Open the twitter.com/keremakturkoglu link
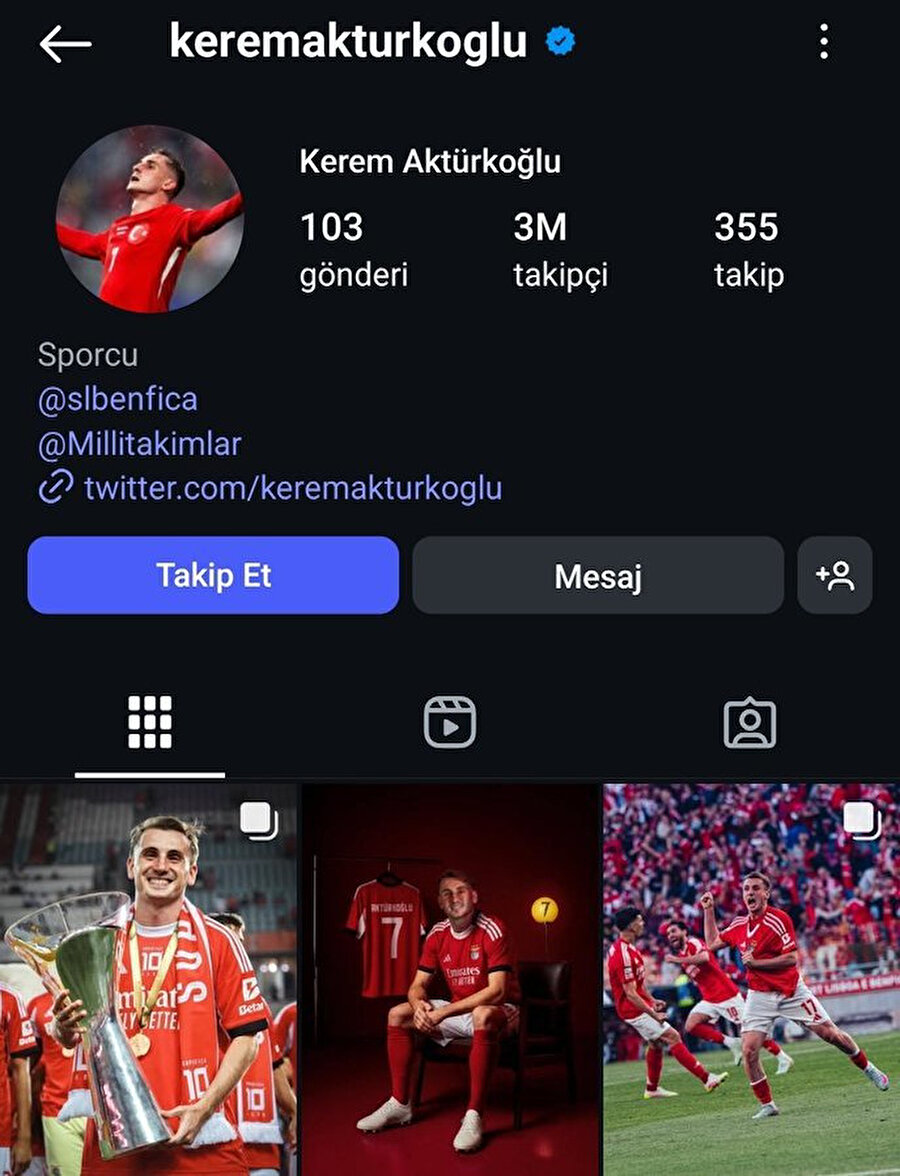900x1176 pixels. [x=293, y=488]
